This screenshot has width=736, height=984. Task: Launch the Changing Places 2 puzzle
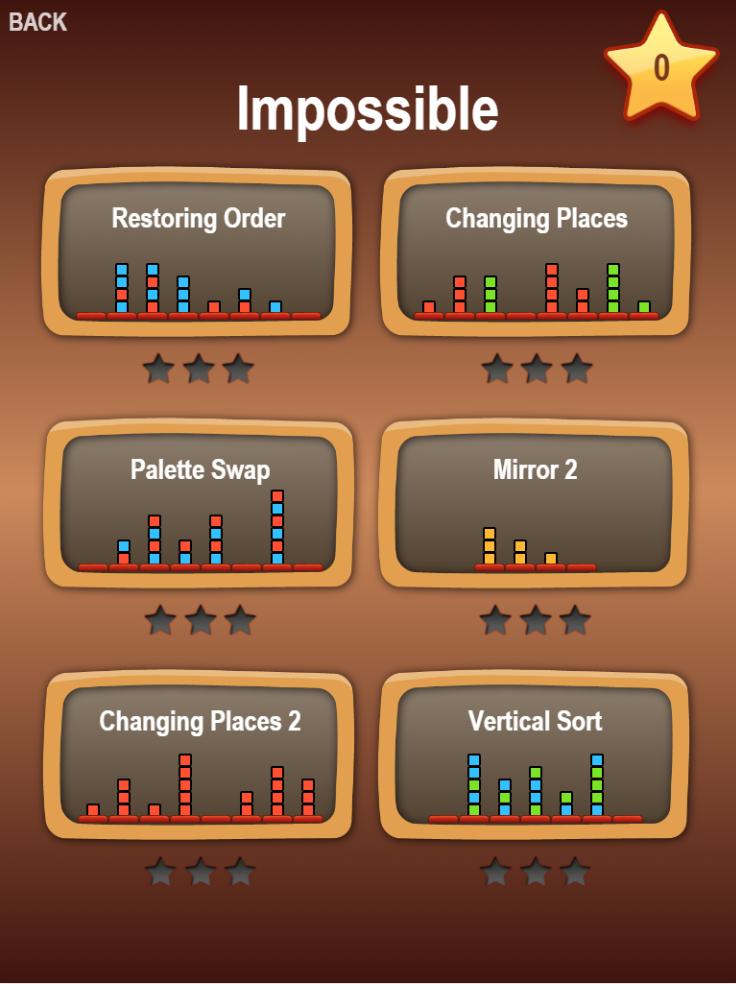tap(199, 755)
